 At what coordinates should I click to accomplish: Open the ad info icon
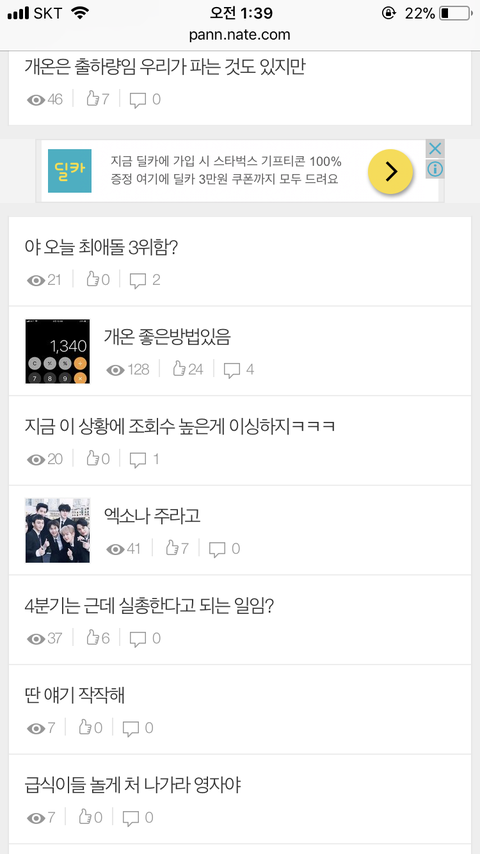click(435, 169)
